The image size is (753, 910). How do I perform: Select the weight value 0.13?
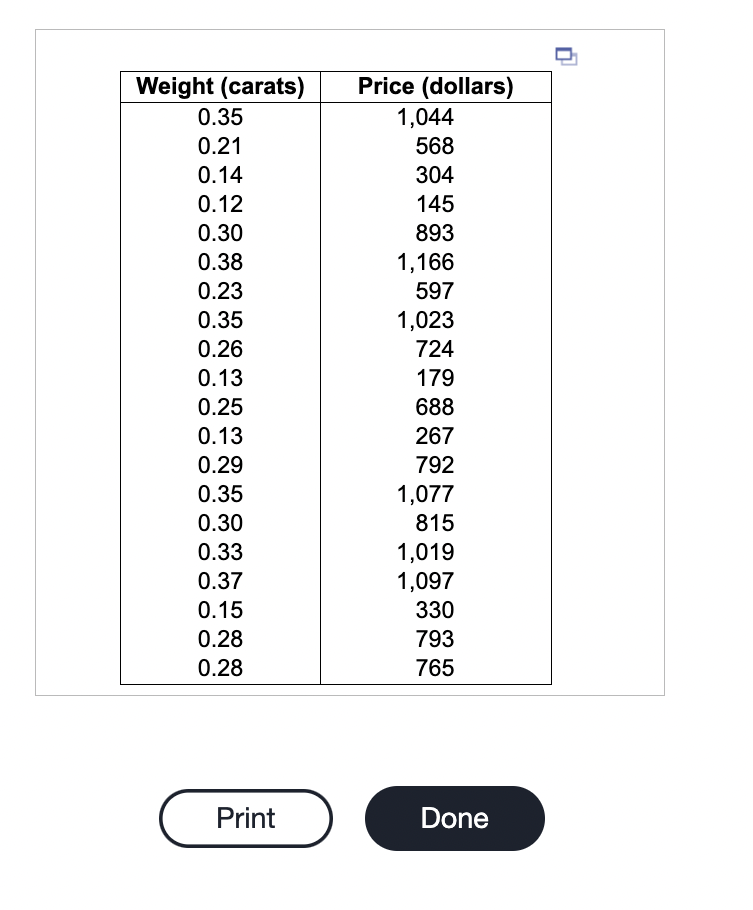click(x=218, y=378)
